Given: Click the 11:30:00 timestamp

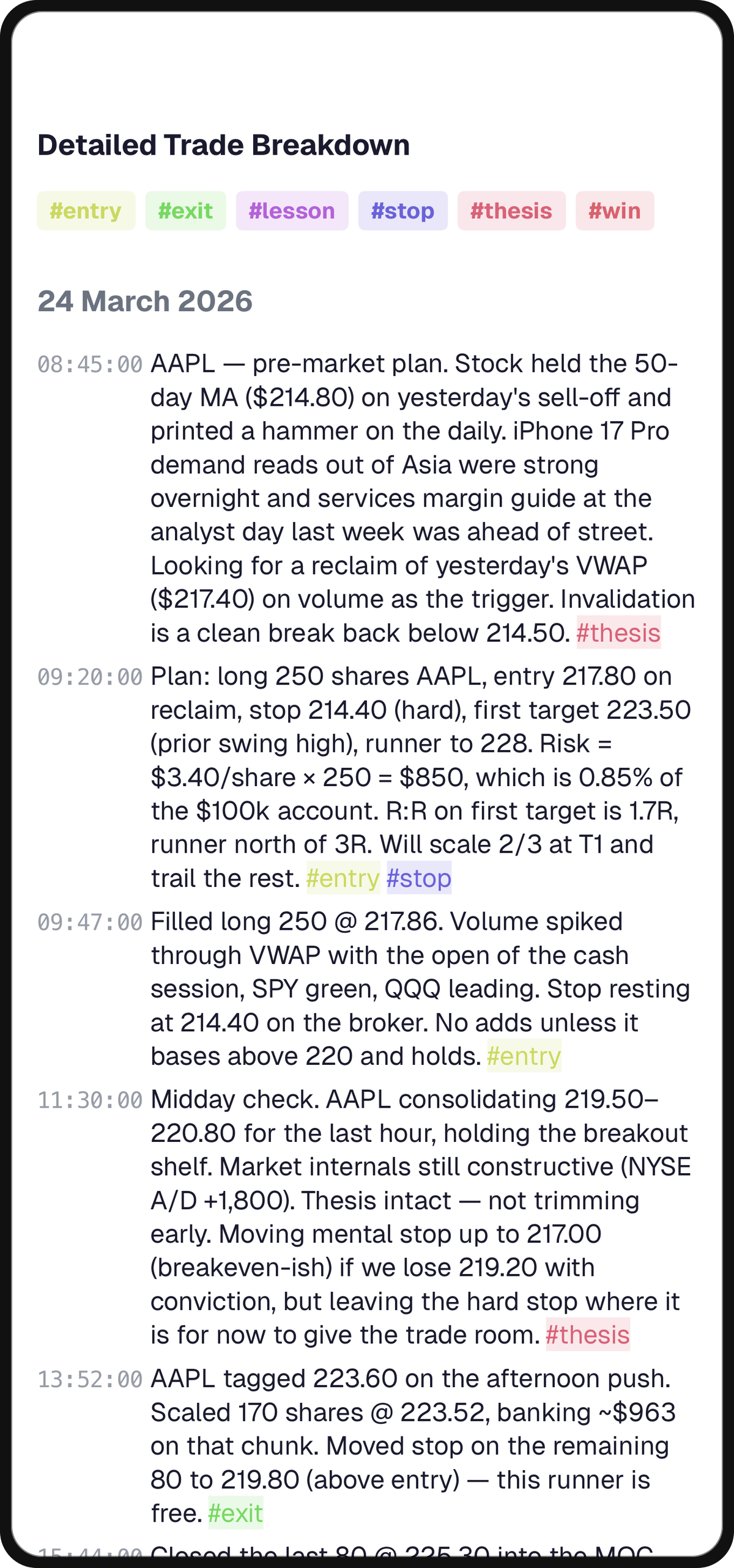Looking at the screenshot, I should click(x=92, y=1099).
